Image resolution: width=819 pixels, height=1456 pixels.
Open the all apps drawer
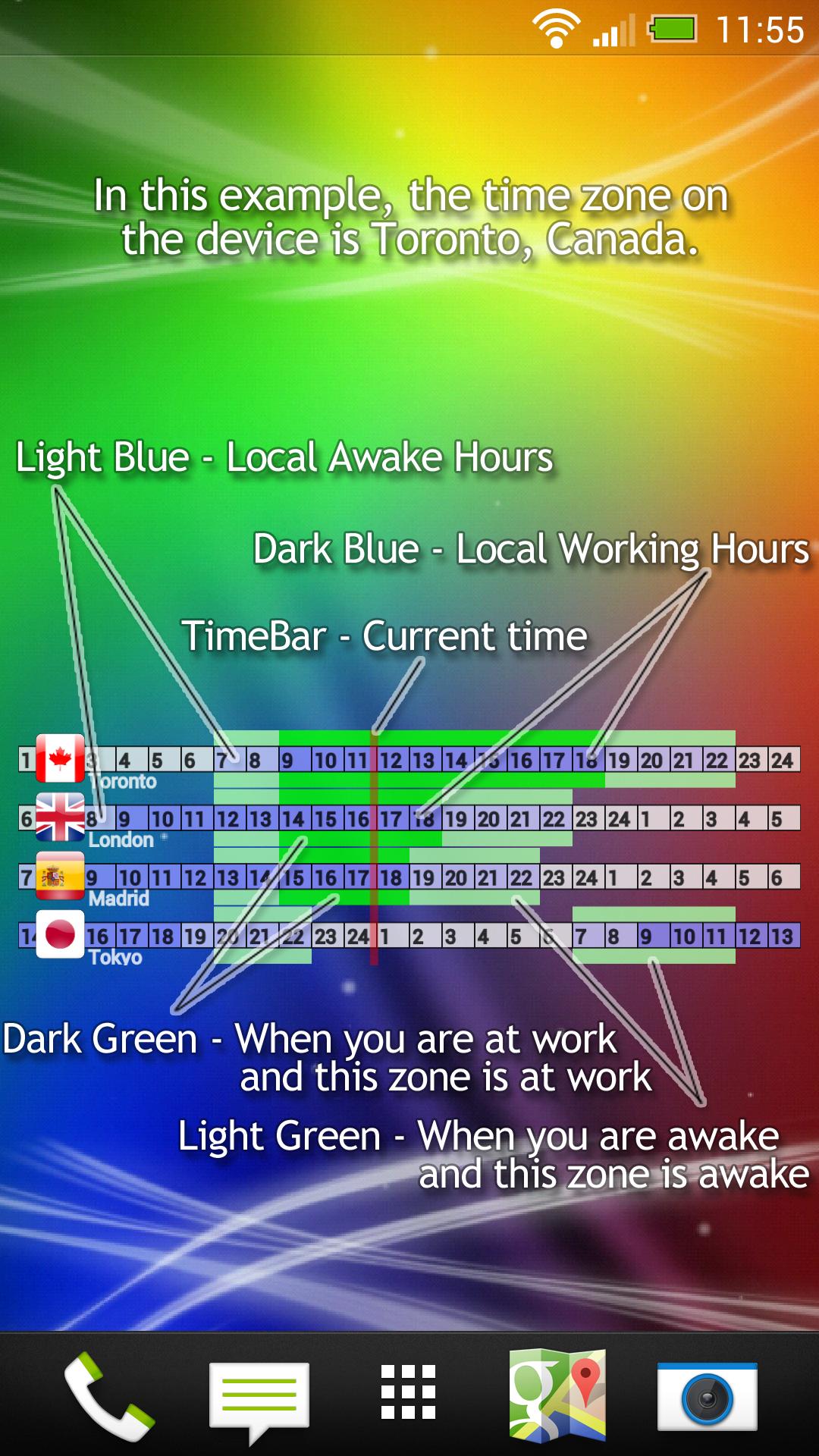408,1392
